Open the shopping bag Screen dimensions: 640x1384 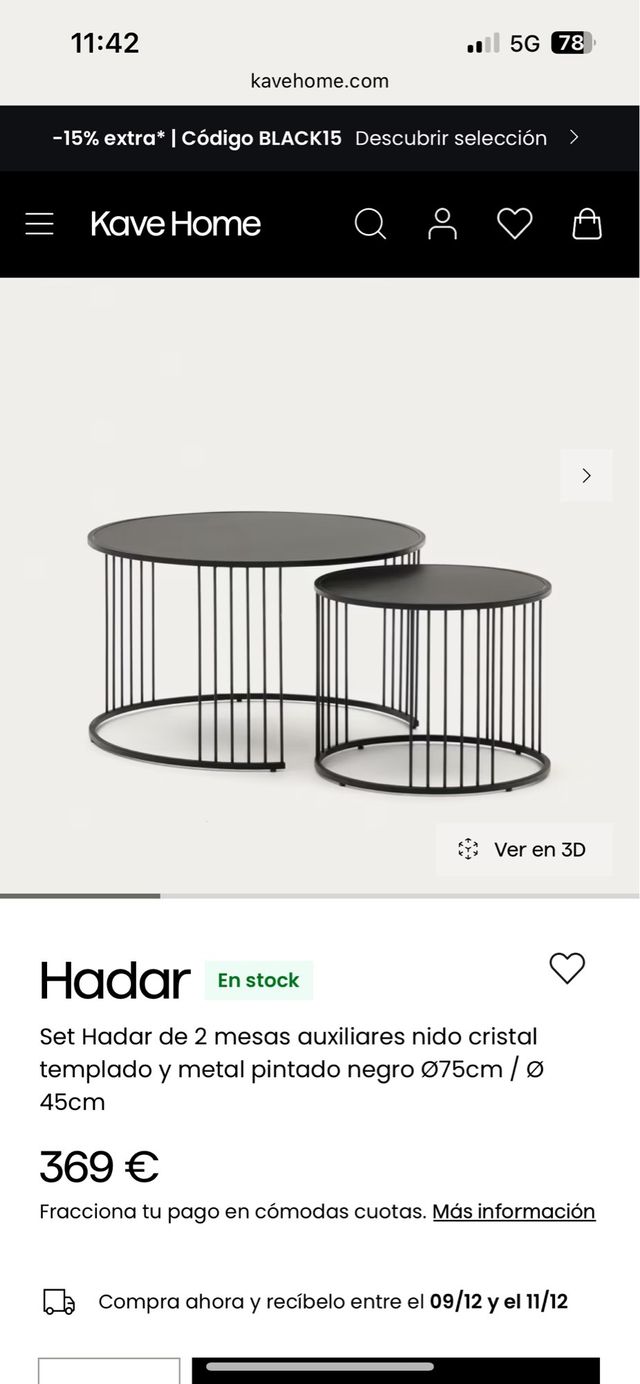click(587, 224)
